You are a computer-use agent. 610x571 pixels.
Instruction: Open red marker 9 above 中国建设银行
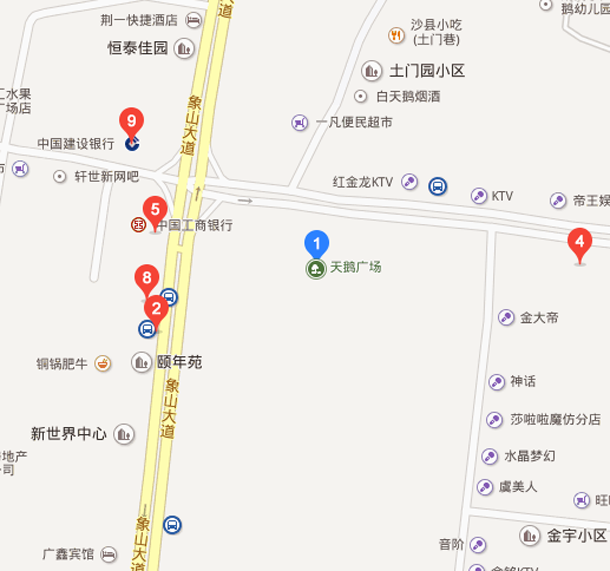[x=131, y=122]
